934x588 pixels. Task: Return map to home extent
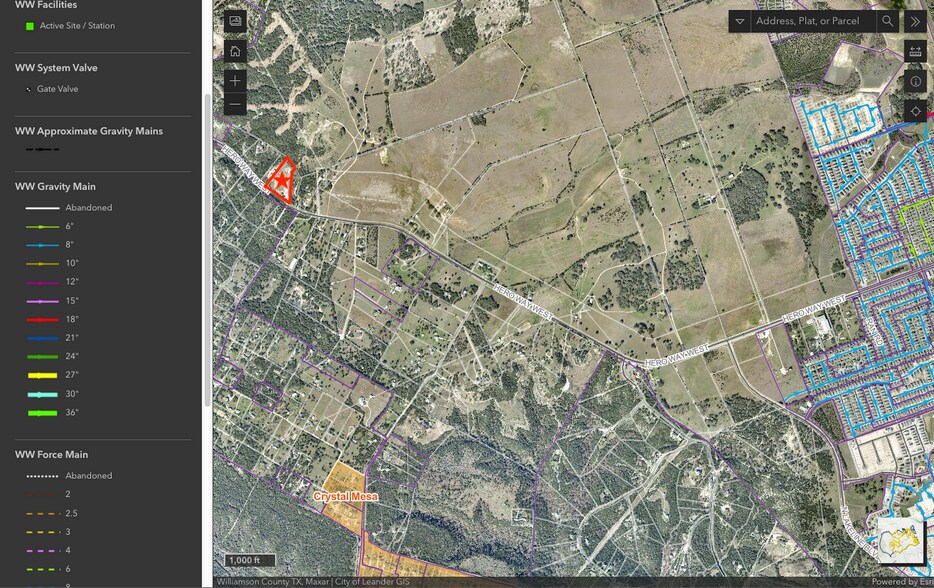(x=235, y=51)
